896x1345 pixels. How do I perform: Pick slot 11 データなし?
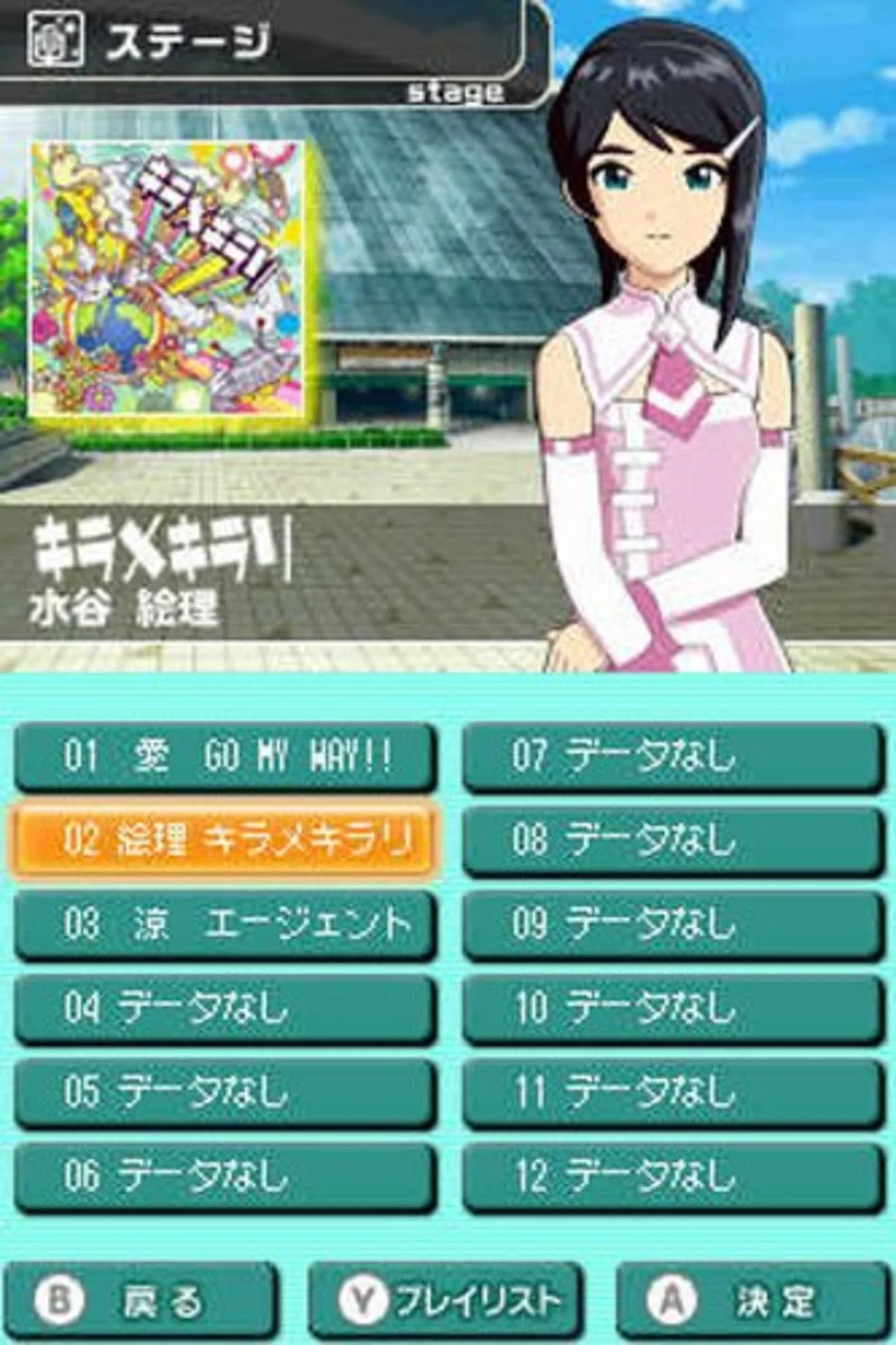672,1092
